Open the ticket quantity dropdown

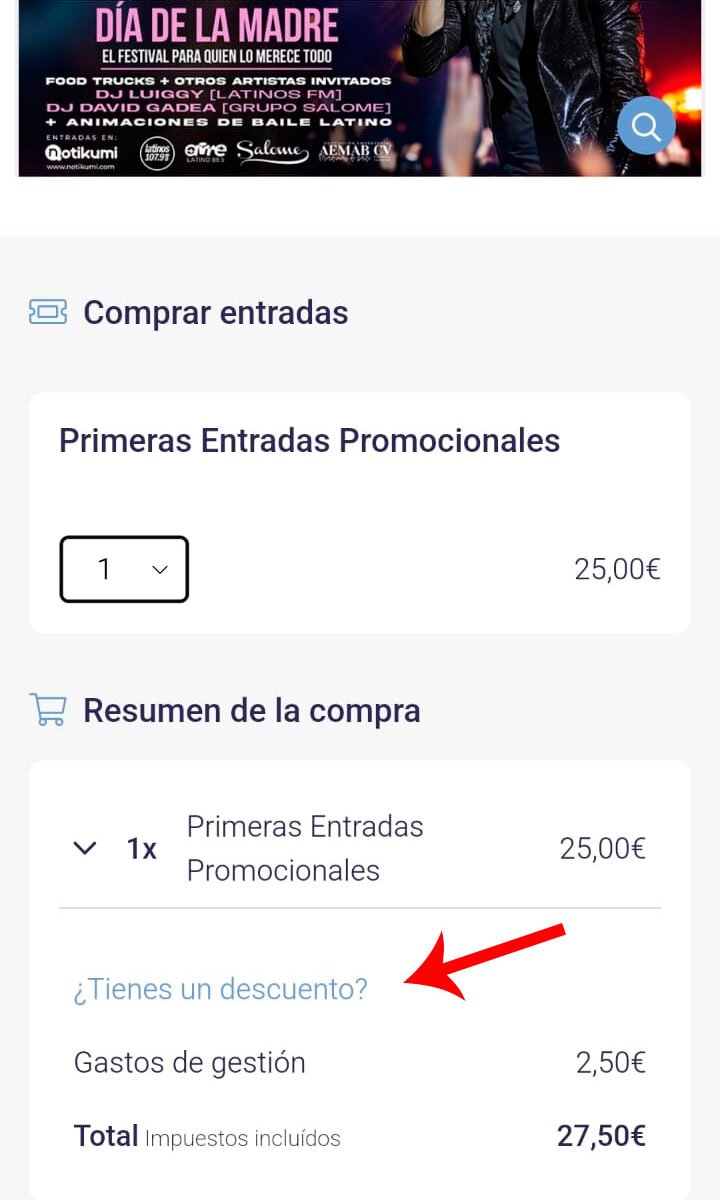(124, 569)
